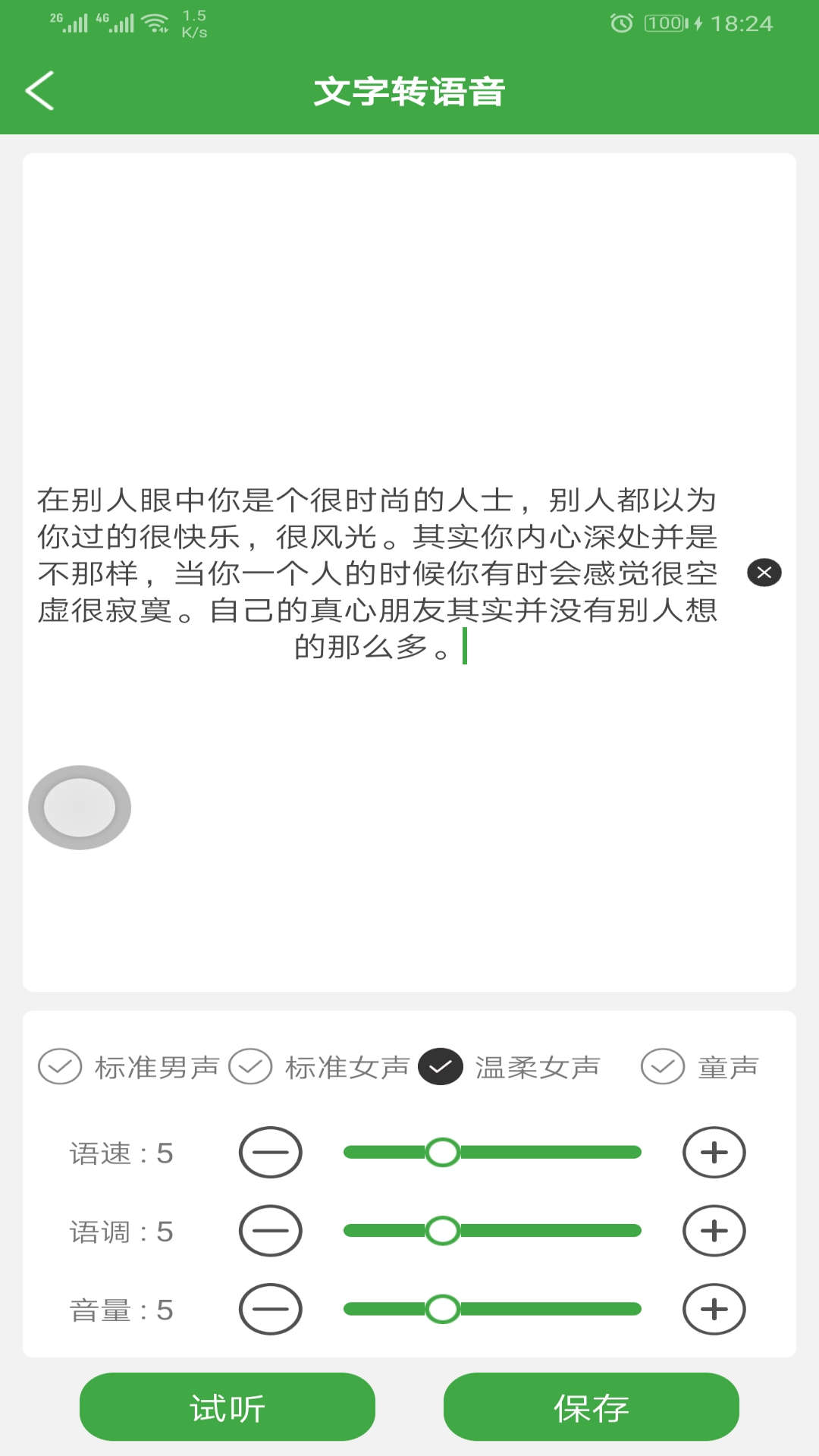Screen dimensions: 819x1456
Task: Decrease 语调 using the minus icon
Action: pyautogui.click(x=270, y=1231)
